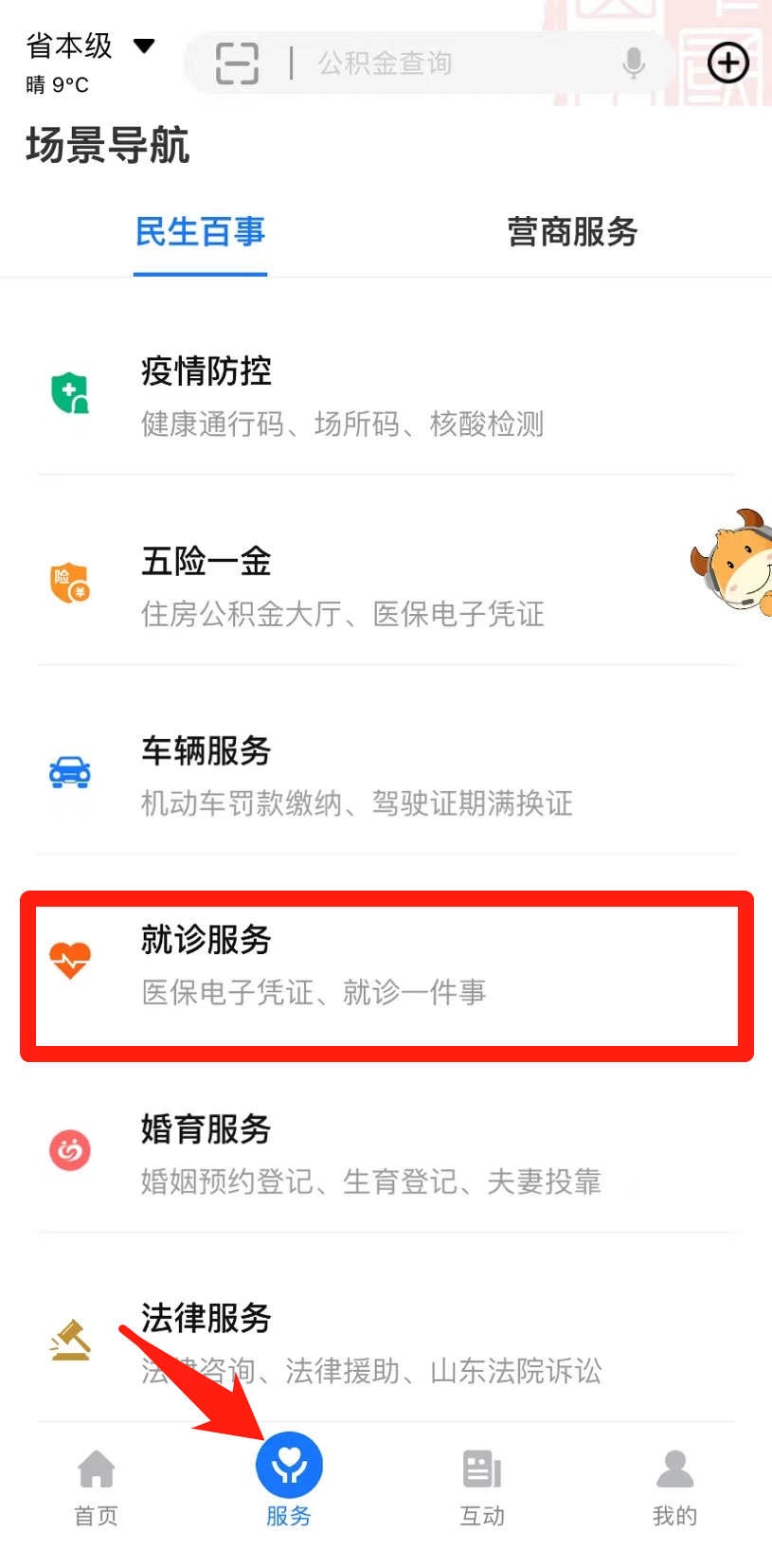Open the 省本级 region dropdown
The width and height of the screenshot is (772, 1568).
(x=90, y=46)
